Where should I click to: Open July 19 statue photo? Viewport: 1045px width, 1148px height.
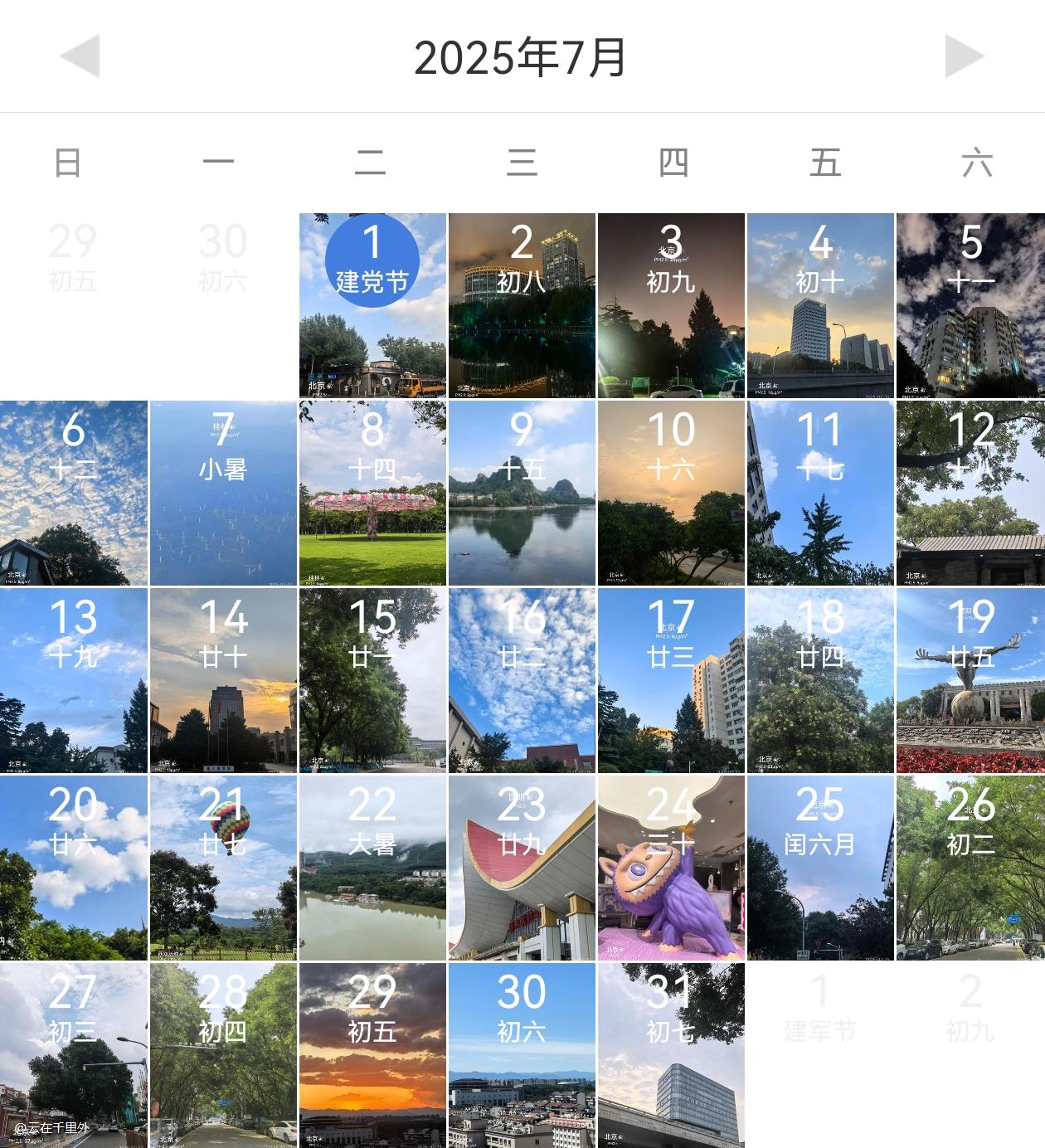tap(970, 681)
